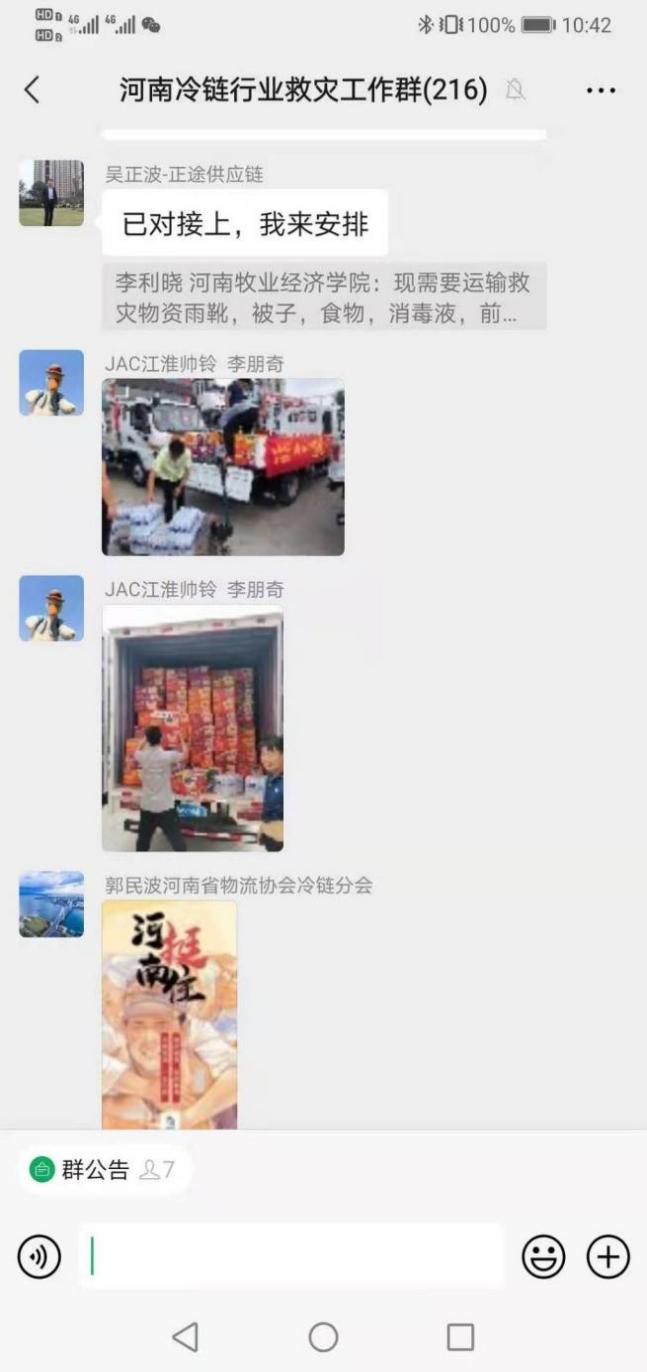
Task: Open the plus attachments menu
Action: click(608, 1256)
